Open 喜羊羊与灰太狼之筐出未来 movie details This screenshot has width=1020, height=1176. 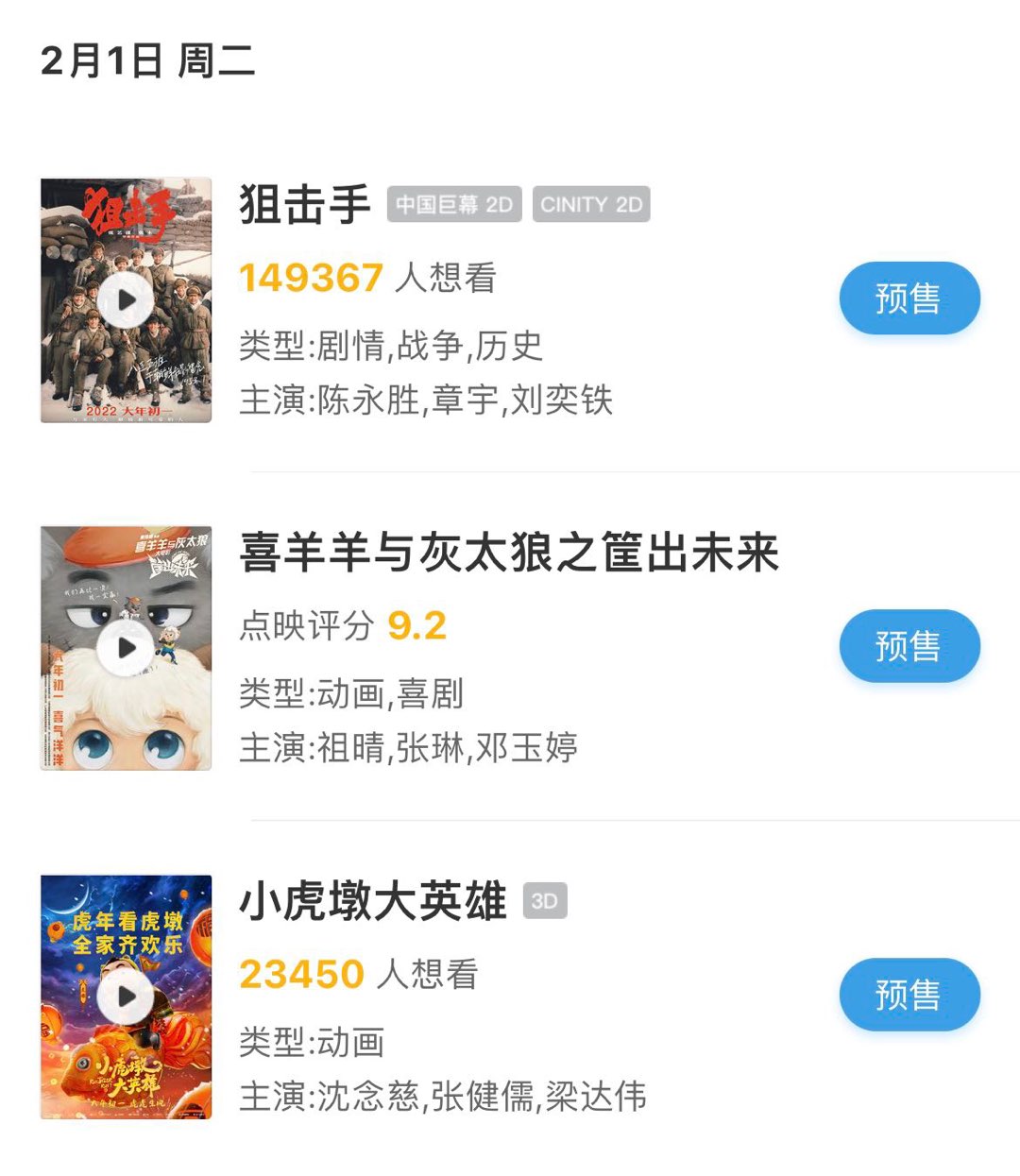tap(509, 553)
